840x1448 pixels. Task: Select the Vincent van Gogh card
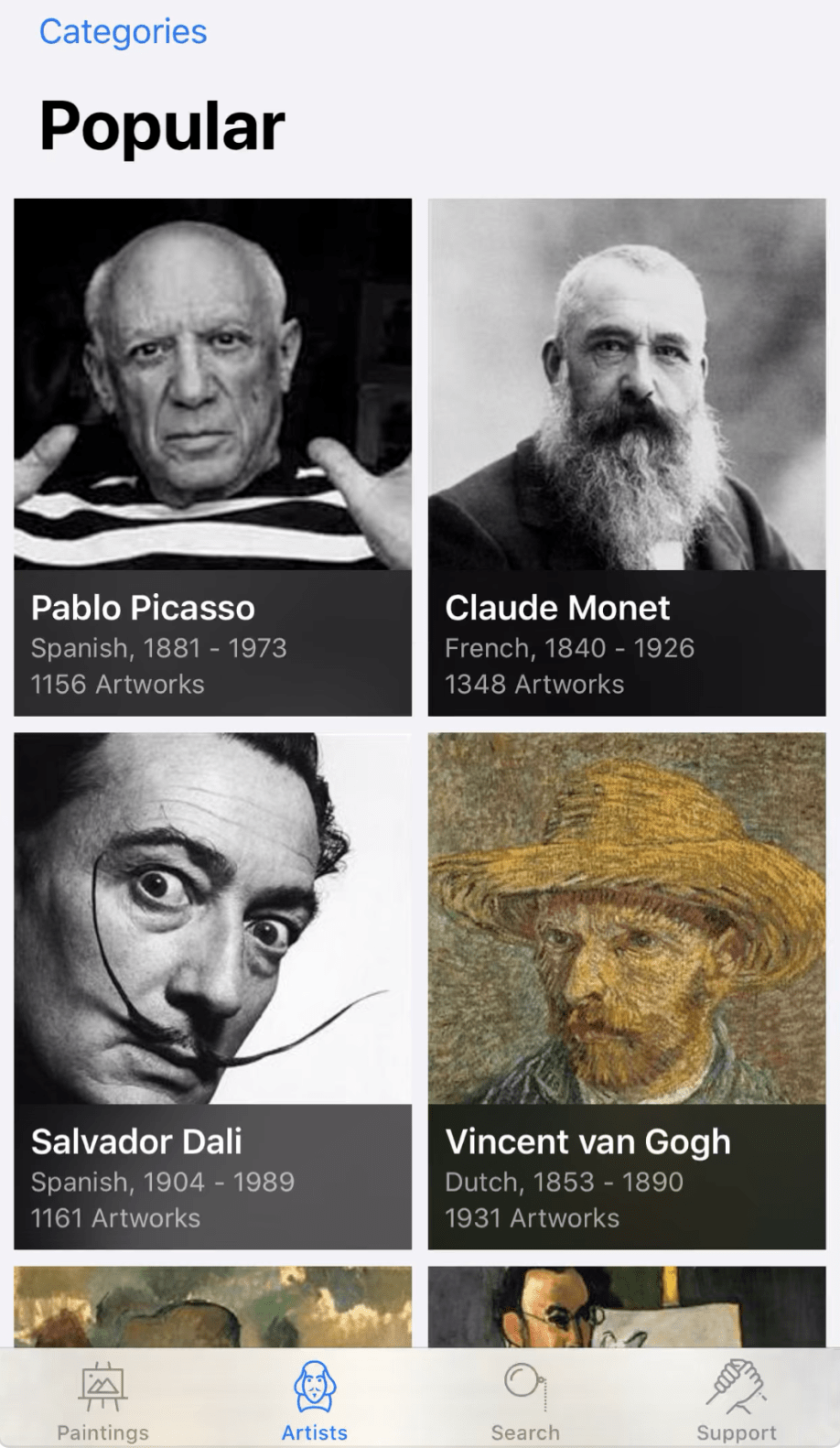627,990
